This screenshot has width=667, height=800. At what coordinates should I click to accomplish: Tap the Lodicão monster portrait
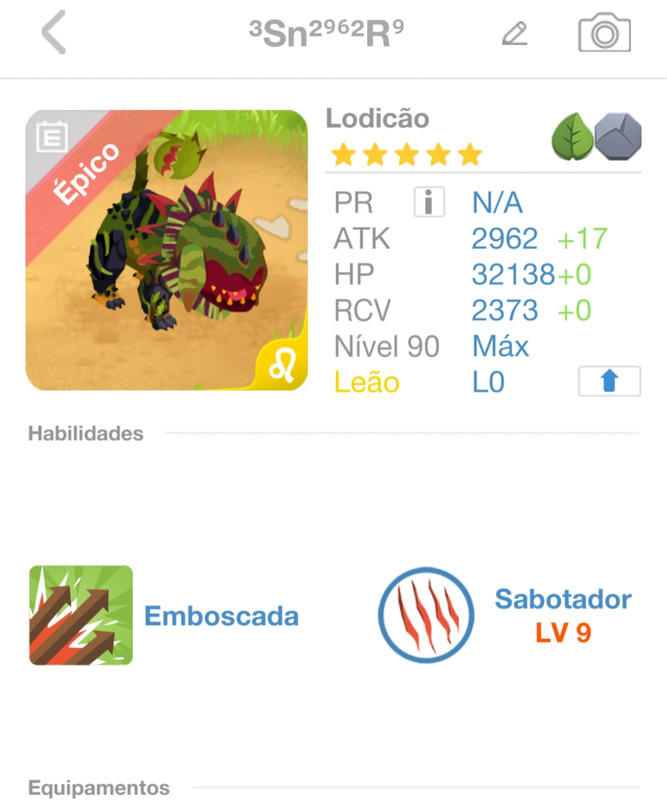(x=166, y=250)
